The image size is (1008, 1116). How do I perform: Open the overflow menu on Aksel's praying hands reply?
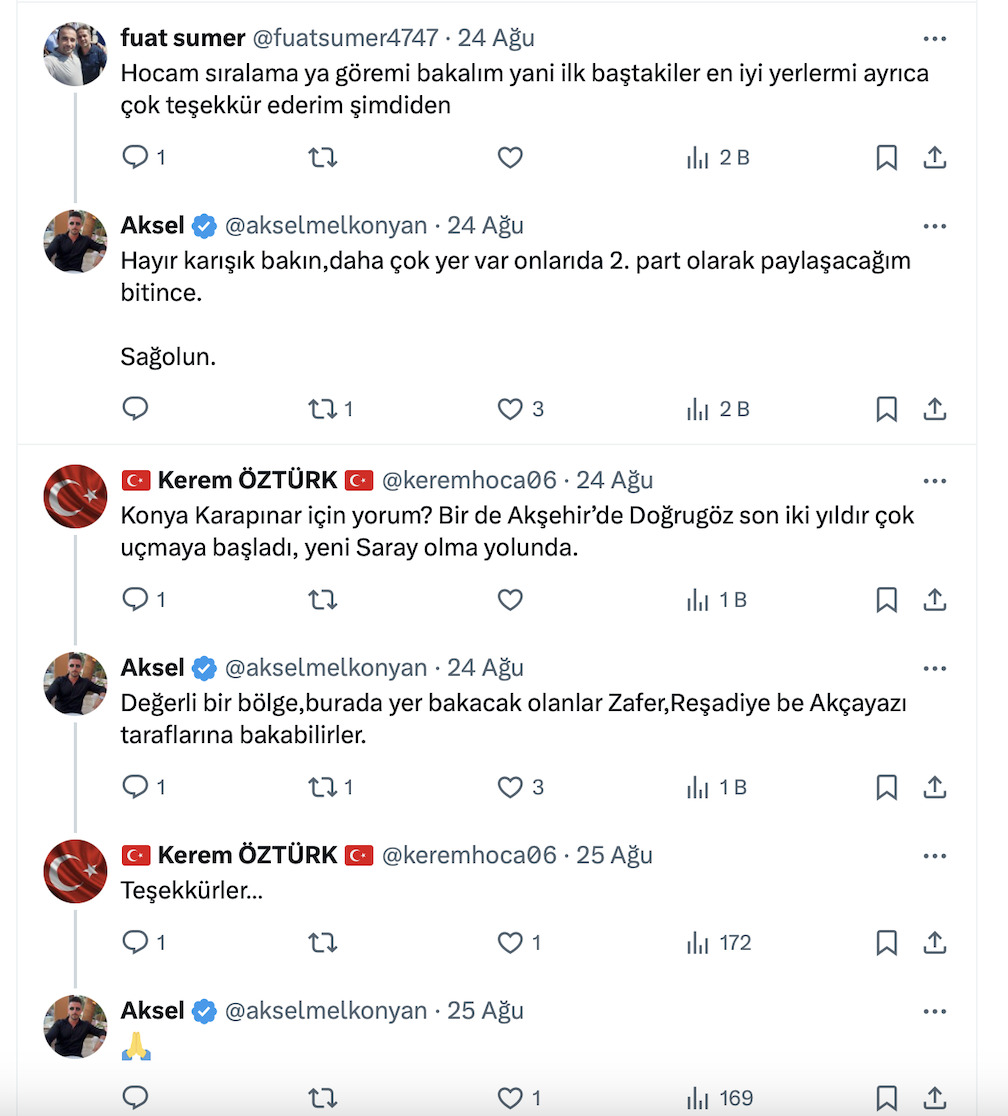click(934, 1011)
